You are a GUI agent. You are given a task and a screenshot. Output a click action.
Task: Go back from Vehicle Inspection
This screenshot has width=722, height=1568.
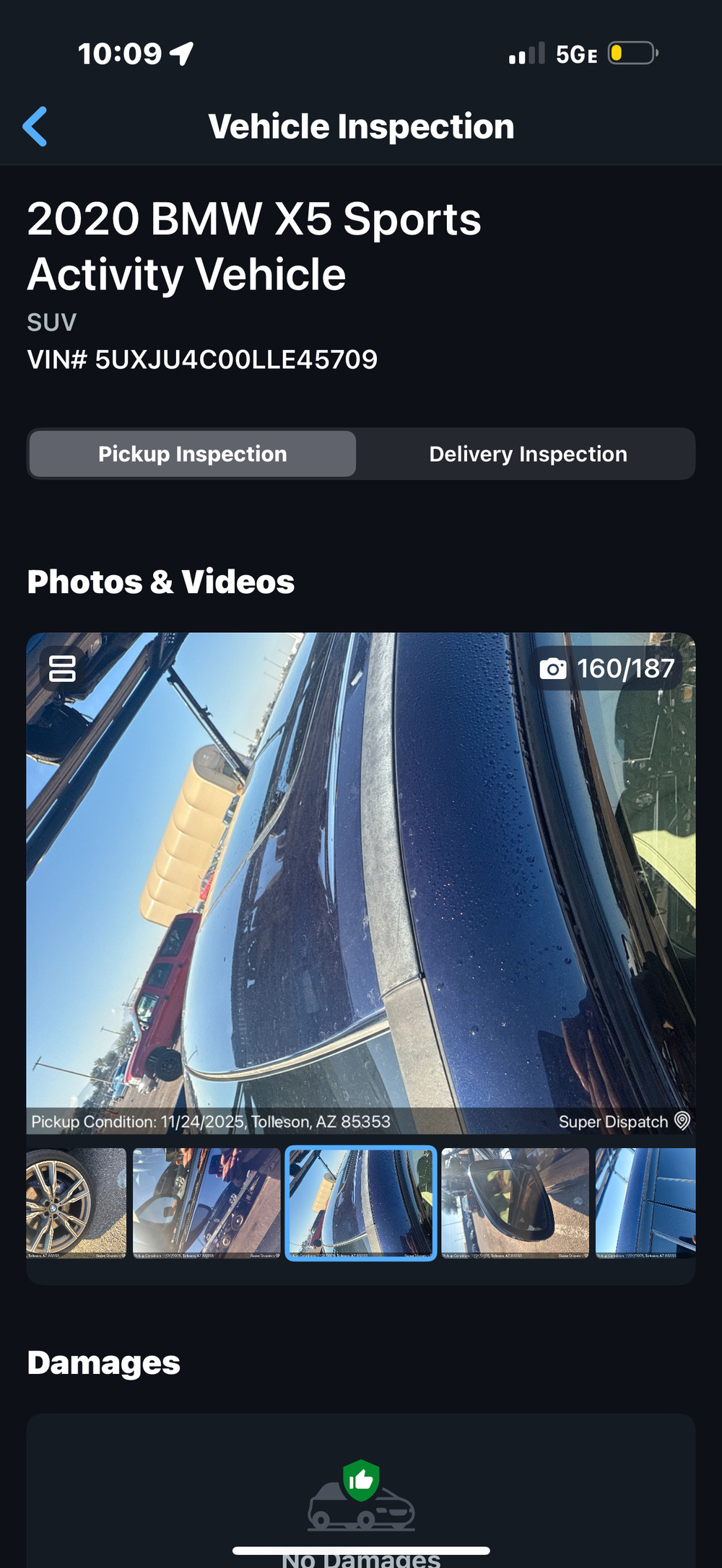(x=35, y=127)
